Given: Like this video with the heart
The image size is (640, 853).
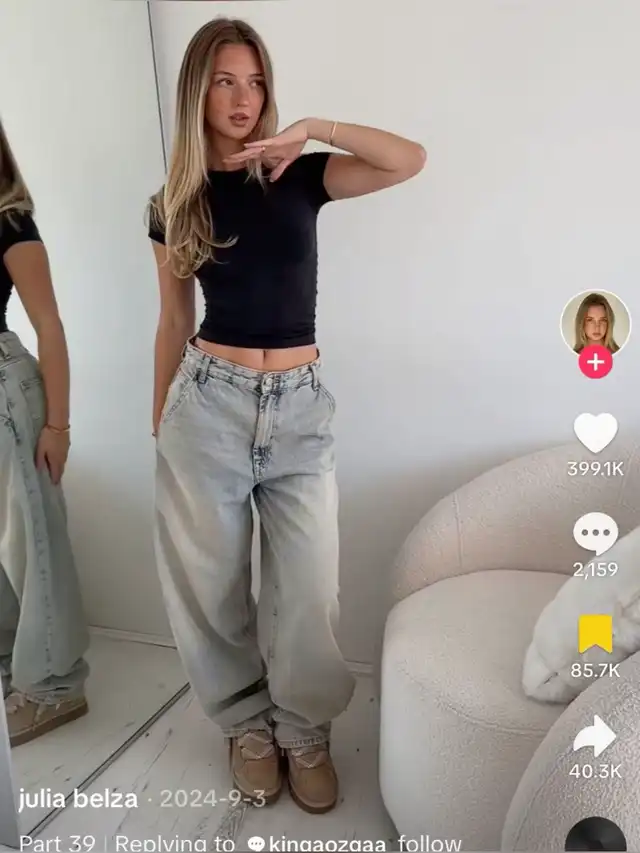Looking at the screenshot, I should pyautogui.click(x=595, y=432).
